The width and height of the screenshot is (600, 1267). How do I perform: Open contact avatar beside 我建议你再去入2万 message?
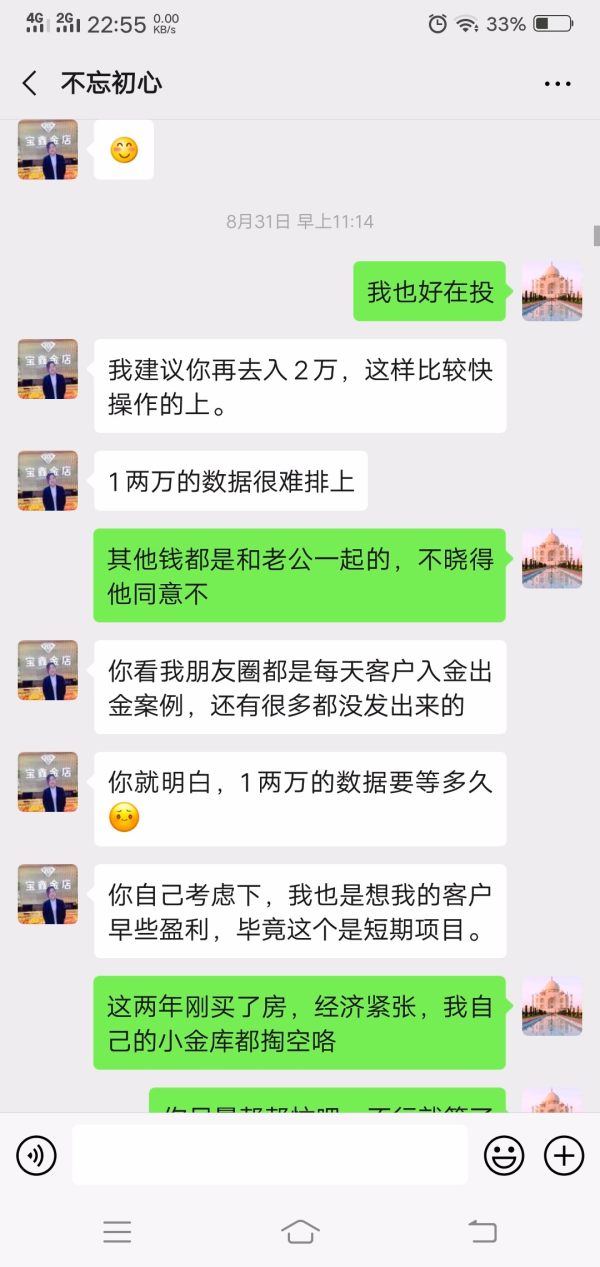tap(47, 369)
